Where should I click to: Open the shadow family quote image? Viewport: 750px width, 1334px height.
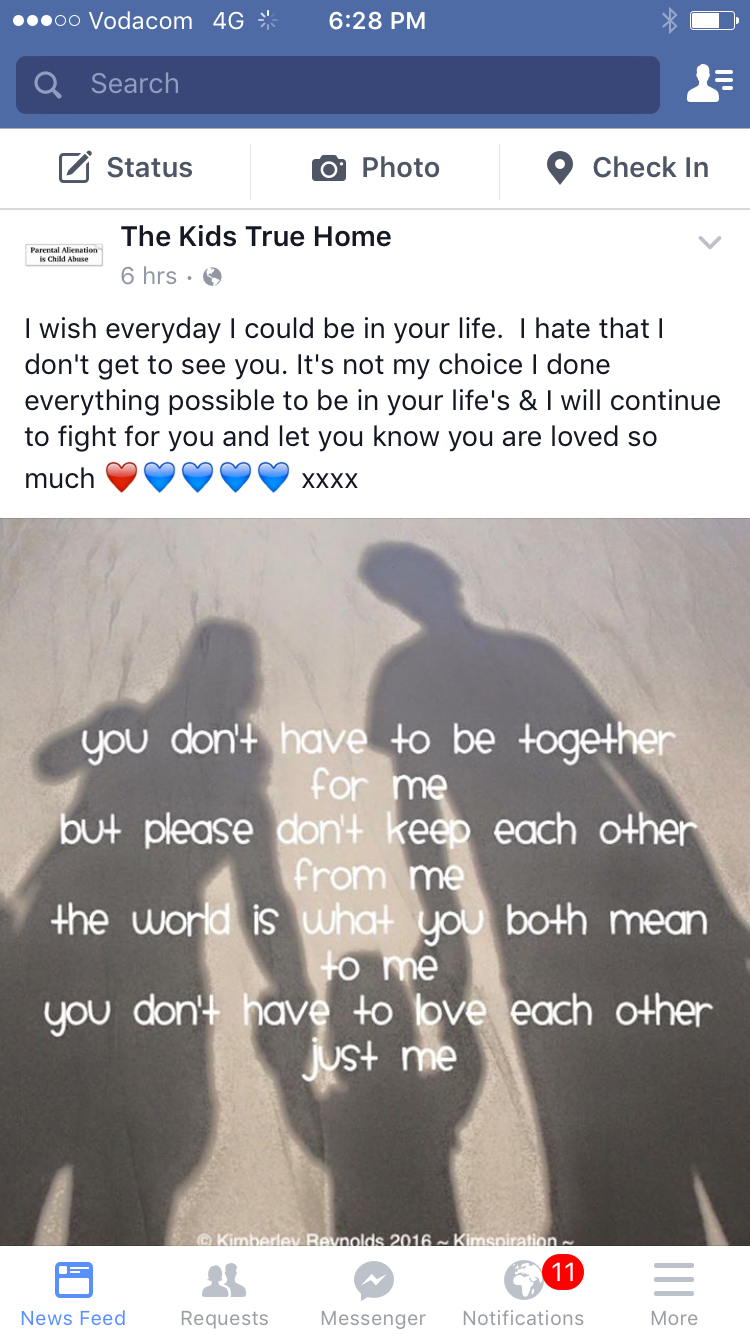pyautogui.click(x=375, y=880)
